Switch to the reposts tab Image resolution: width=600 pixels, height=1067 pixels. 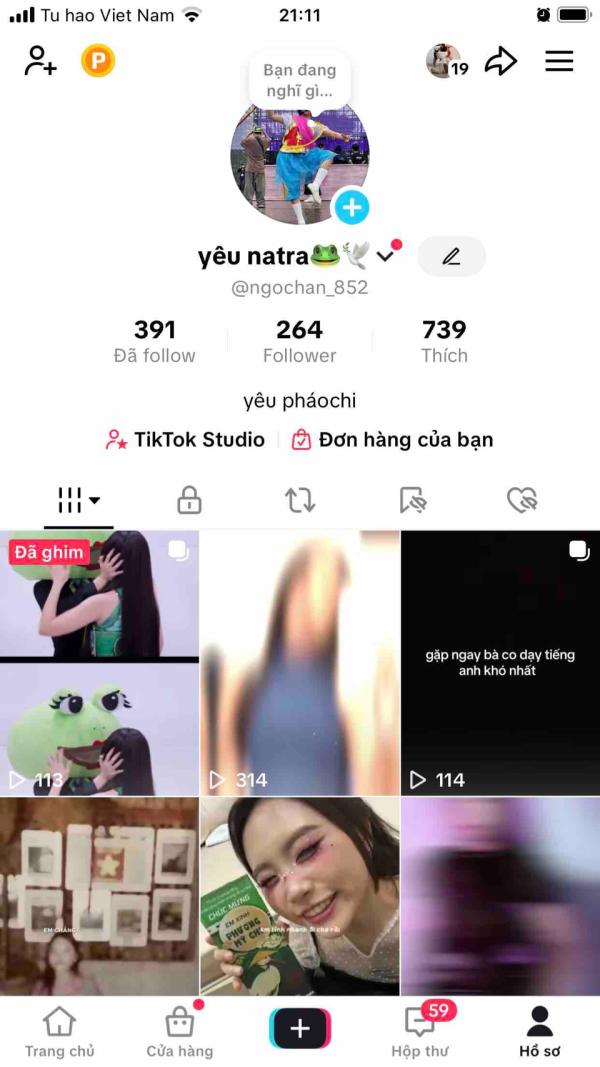(300, 500)
